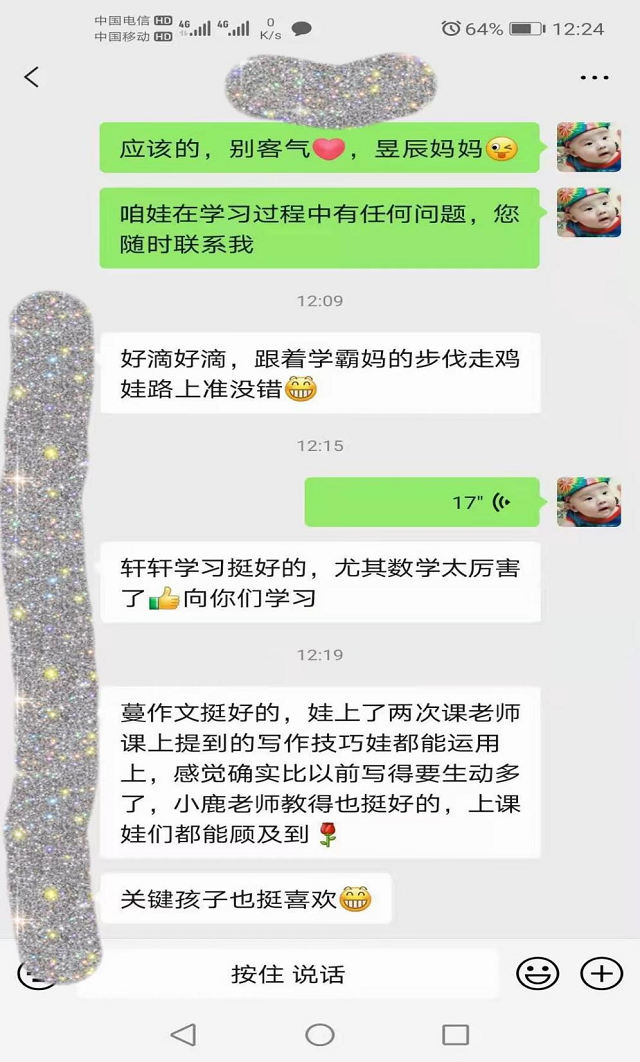The image size is (640, 1062).
Task: Tap the system home button
Action: point(320,1034)
